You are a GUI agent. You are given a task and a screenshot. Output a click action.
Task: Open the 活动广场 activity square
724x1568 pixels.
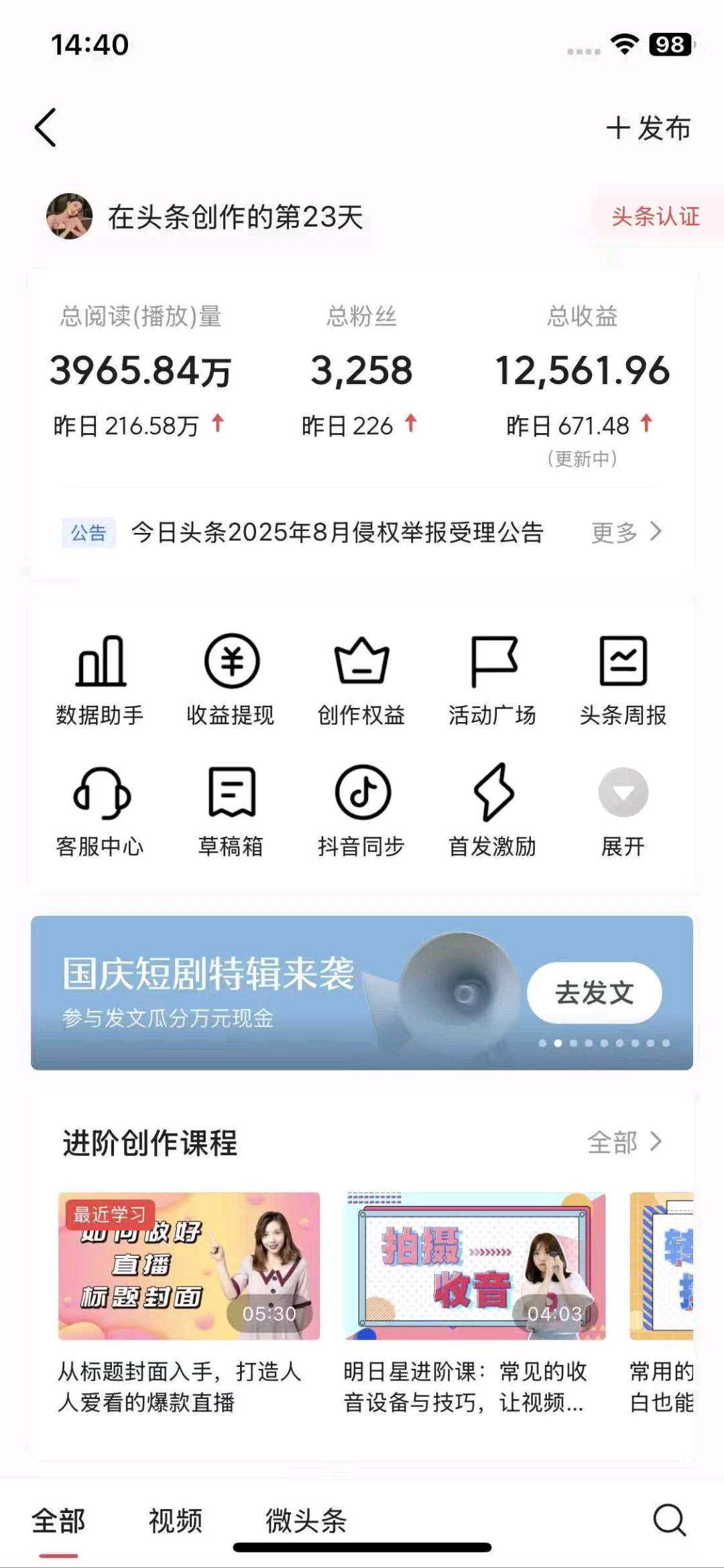pyautogui.click(x=492, y=677)
